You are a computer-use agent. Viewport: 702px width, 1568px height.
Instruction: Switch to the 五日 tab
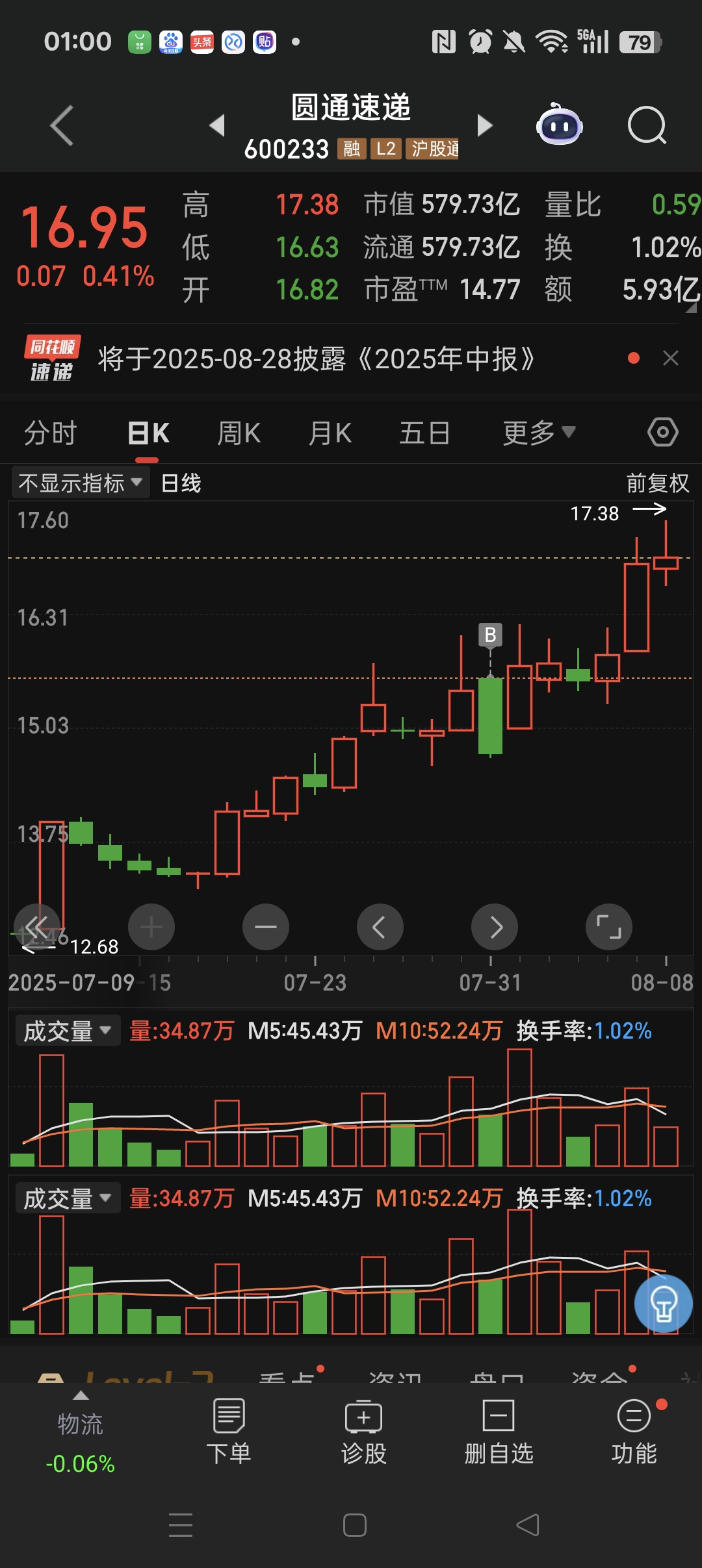coord(424,433)
